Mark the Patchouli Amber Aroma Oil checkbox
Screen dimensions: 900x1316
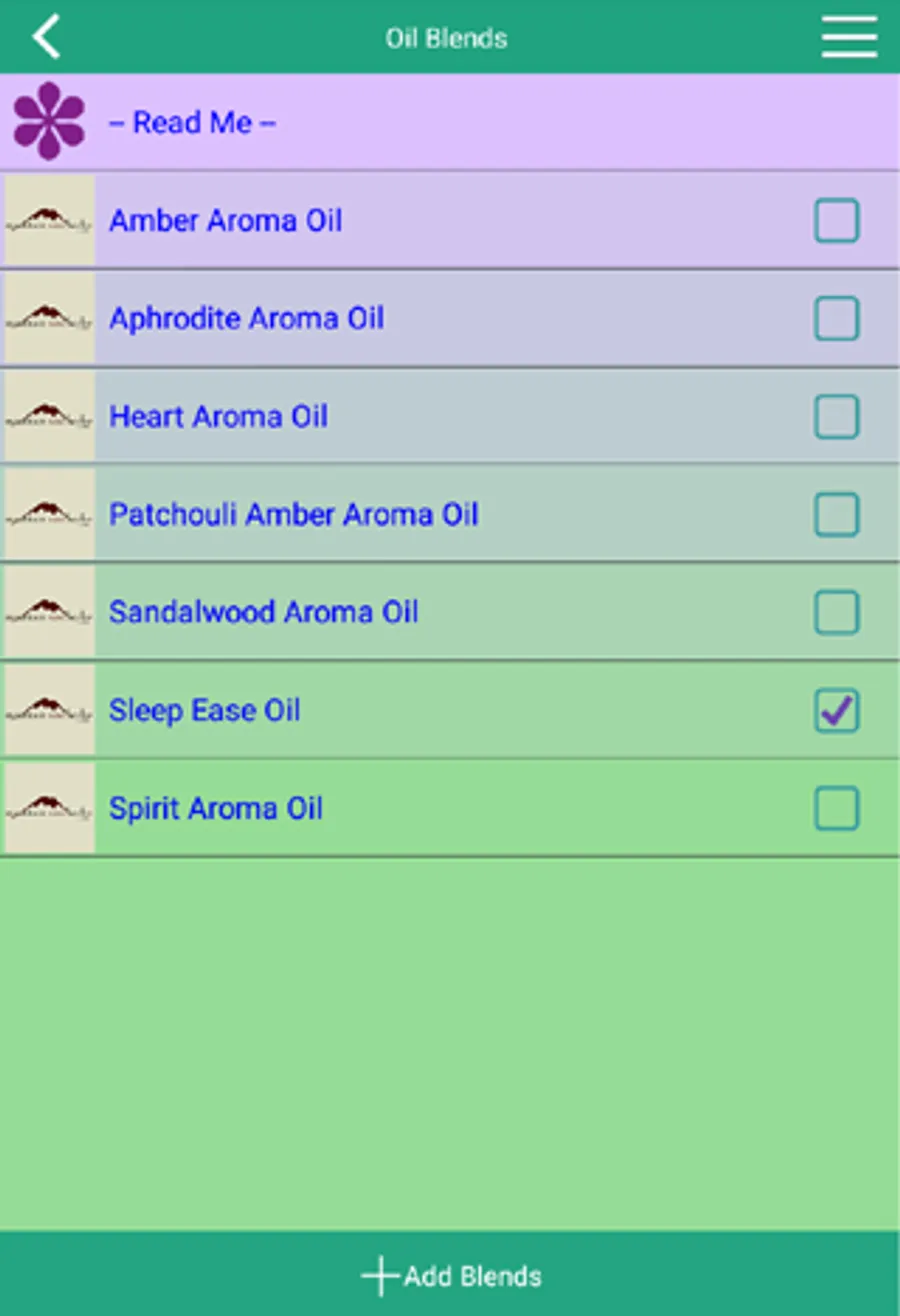coord(836,515)
